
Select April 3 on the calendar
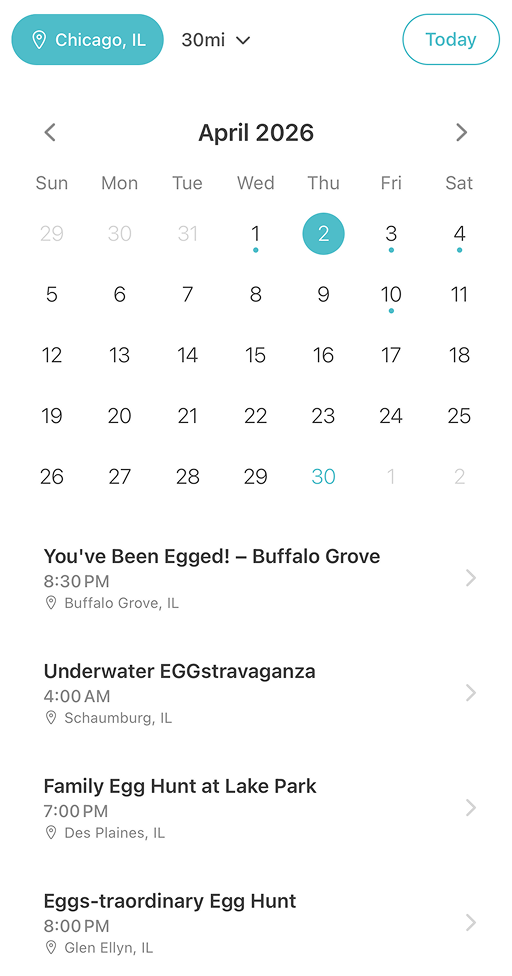[x=391, y=235]
